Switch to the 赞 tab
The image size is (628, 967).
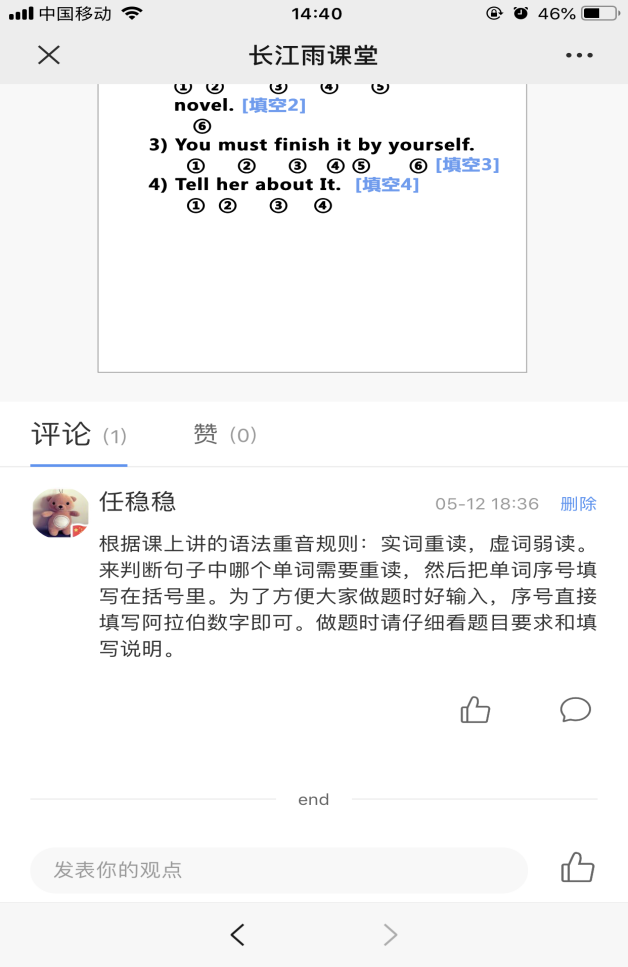click(x=225, y=435)
